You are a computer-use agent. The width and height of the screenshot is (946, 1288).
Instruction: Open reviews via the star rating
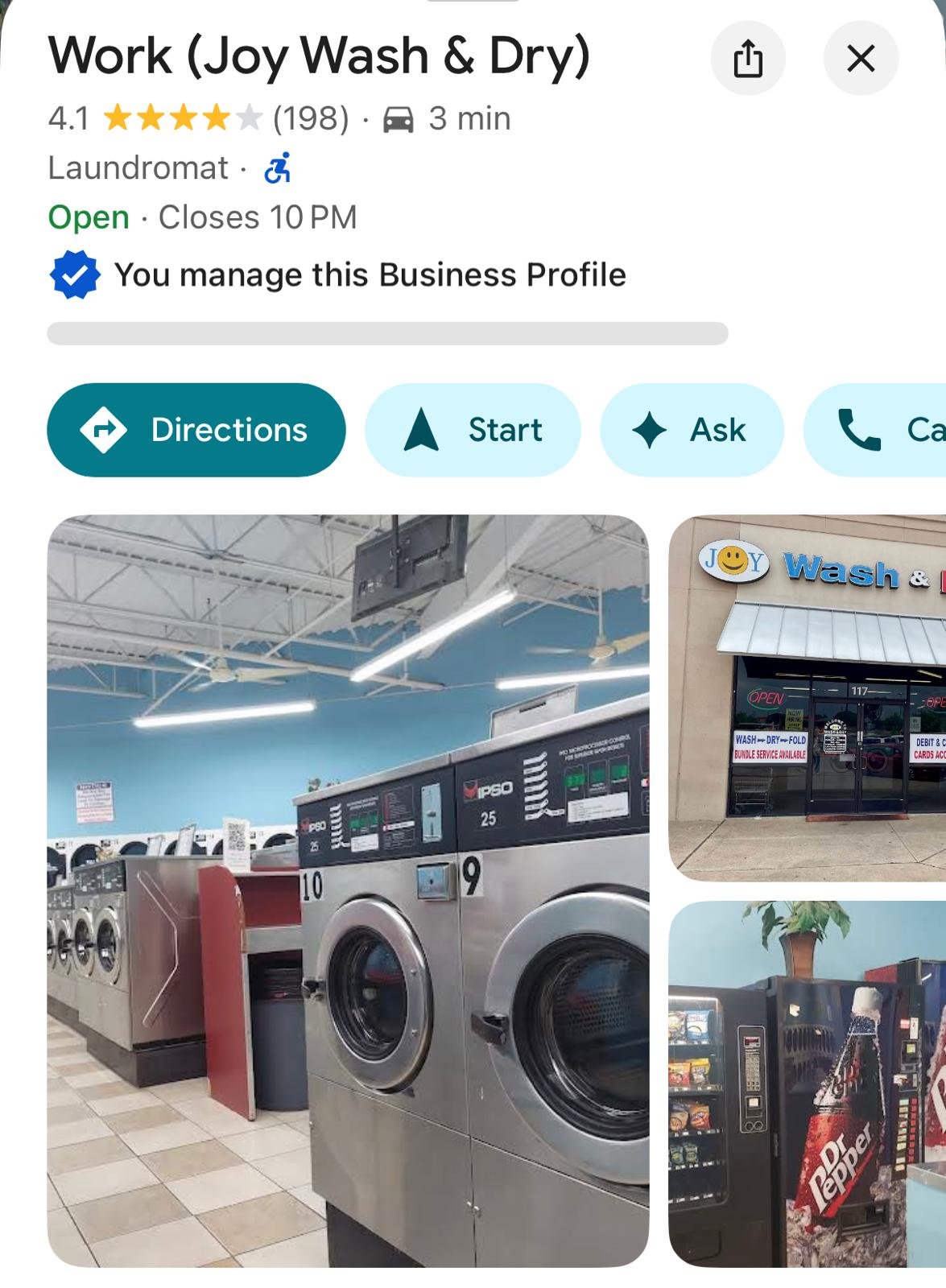(183, 118)
